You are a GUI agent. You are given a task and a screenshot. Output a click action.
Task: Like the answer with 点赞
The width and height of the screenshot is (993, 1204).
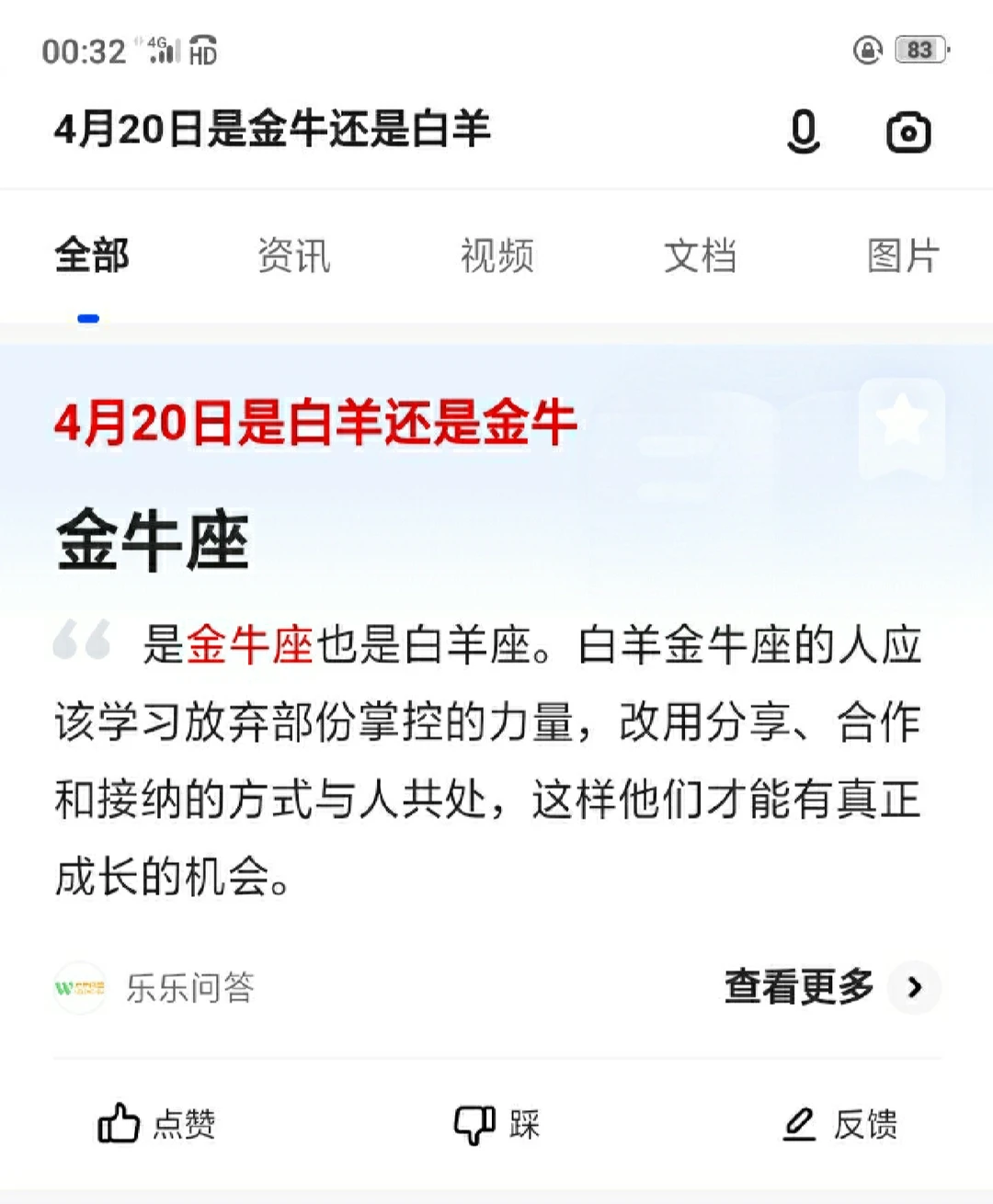[x=156, y=1124]
